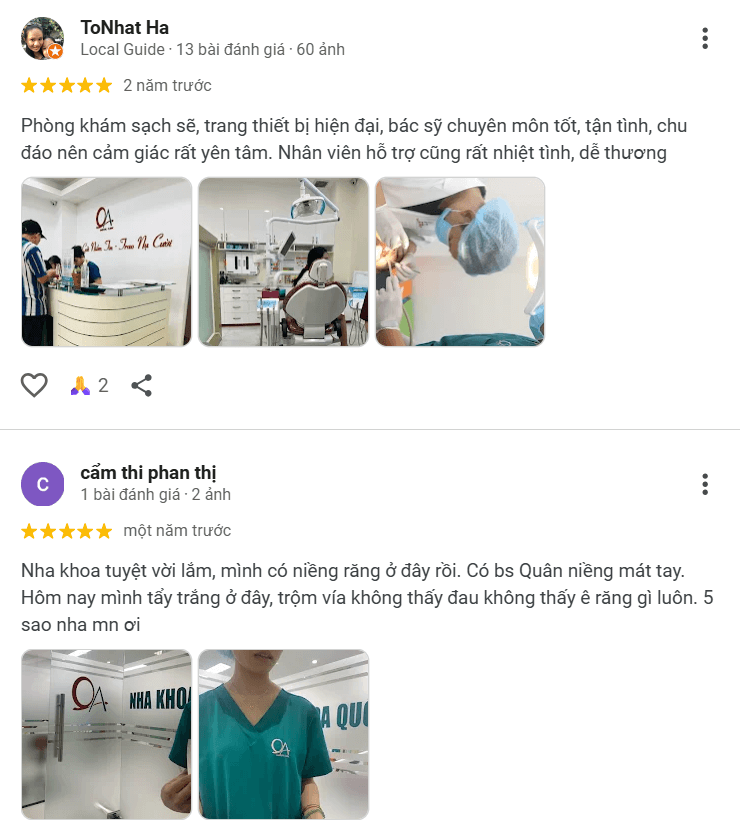Image resolution: width=740 pixels, height=820 pixels.
Task: Open ToNhat Ha's photo of dentist working
Action: [460, 262]
